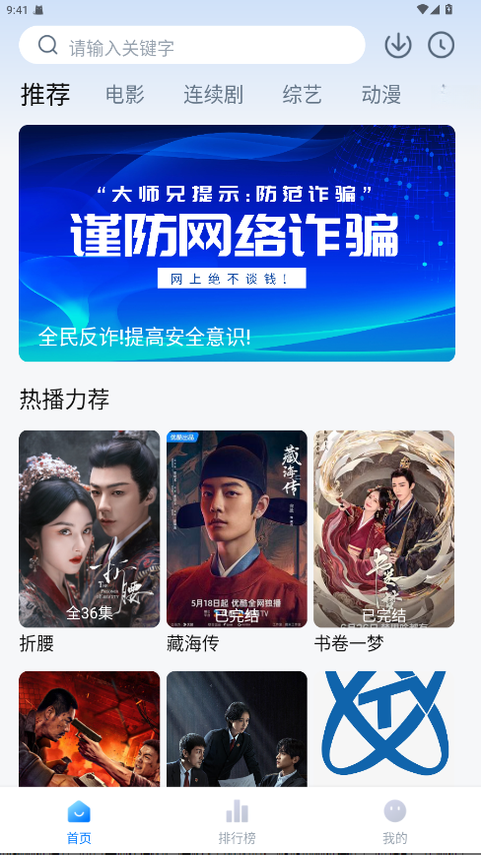The height and width of the screenshot is (855, 481).
Task: Tap the 首页 tab
Action: 79,822
